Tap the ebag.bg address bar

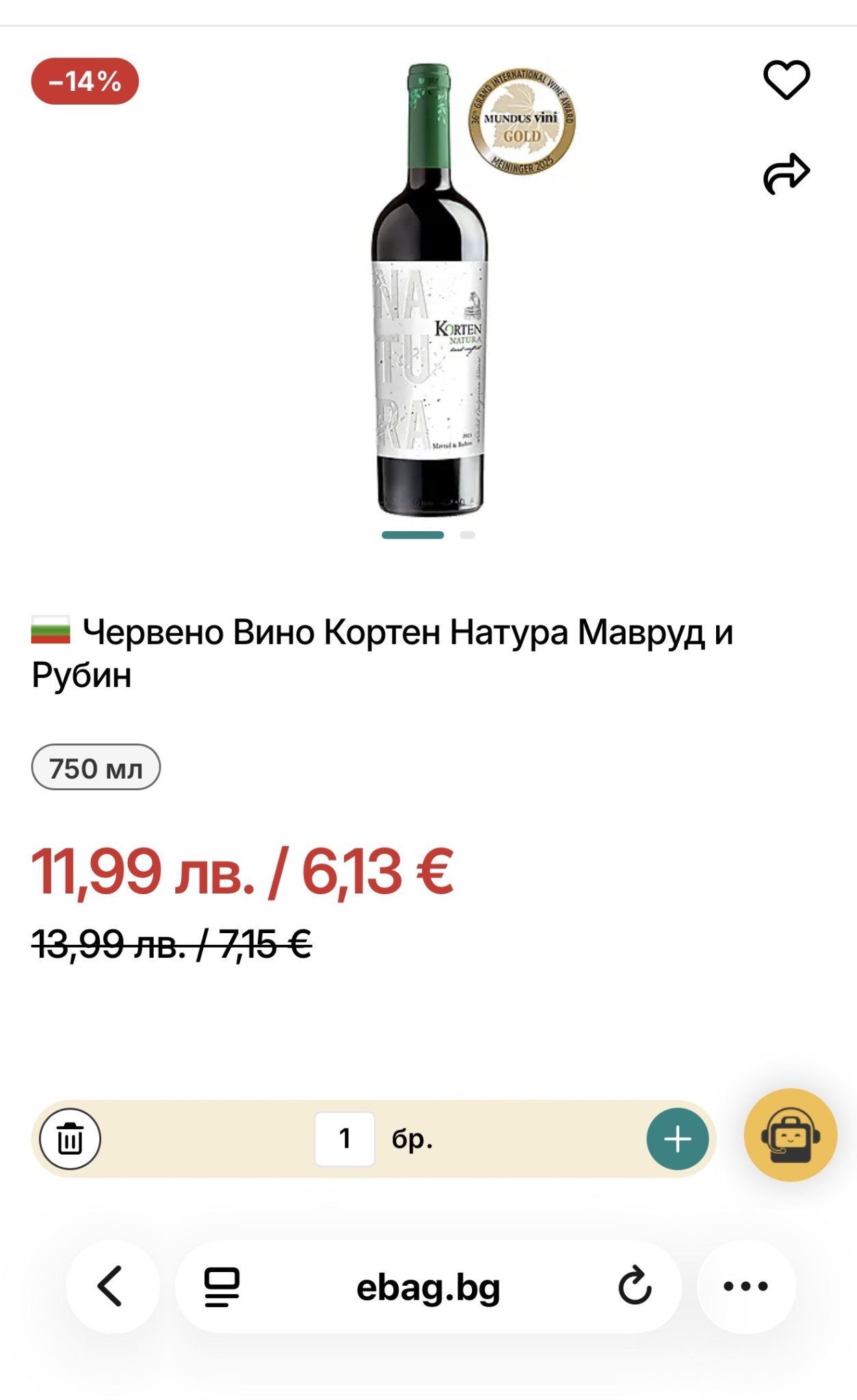[x=428, y=1287]
